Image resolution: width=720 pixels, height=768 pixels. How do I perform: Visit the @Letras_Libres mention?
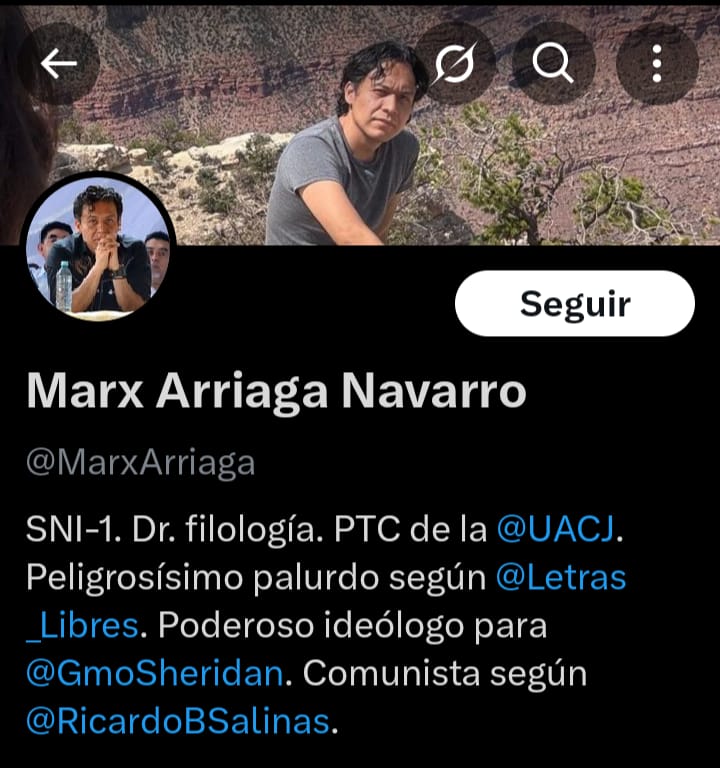point(560,577)
